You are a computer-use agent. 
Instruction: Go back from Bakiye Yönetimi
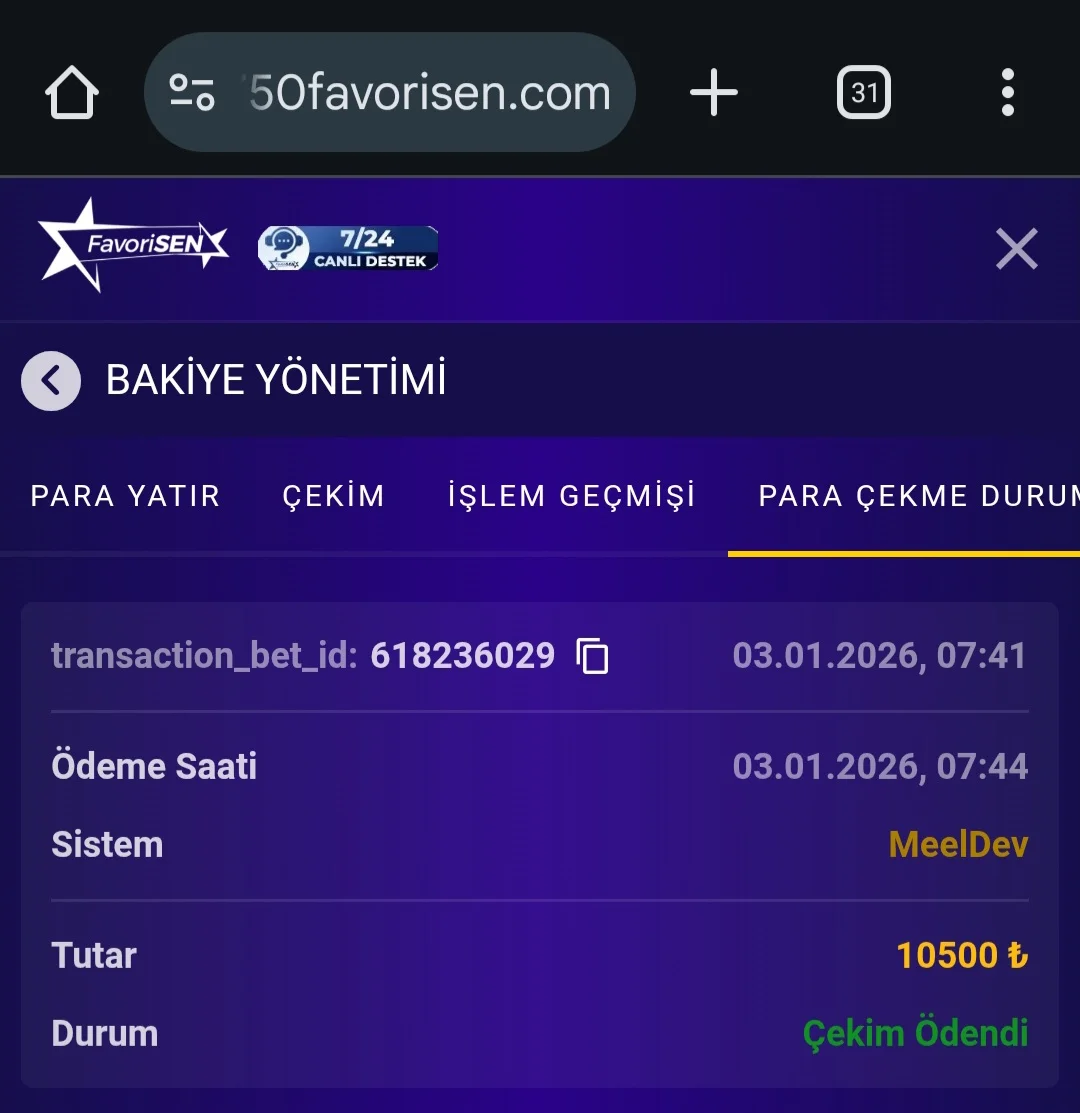(51, 381)
